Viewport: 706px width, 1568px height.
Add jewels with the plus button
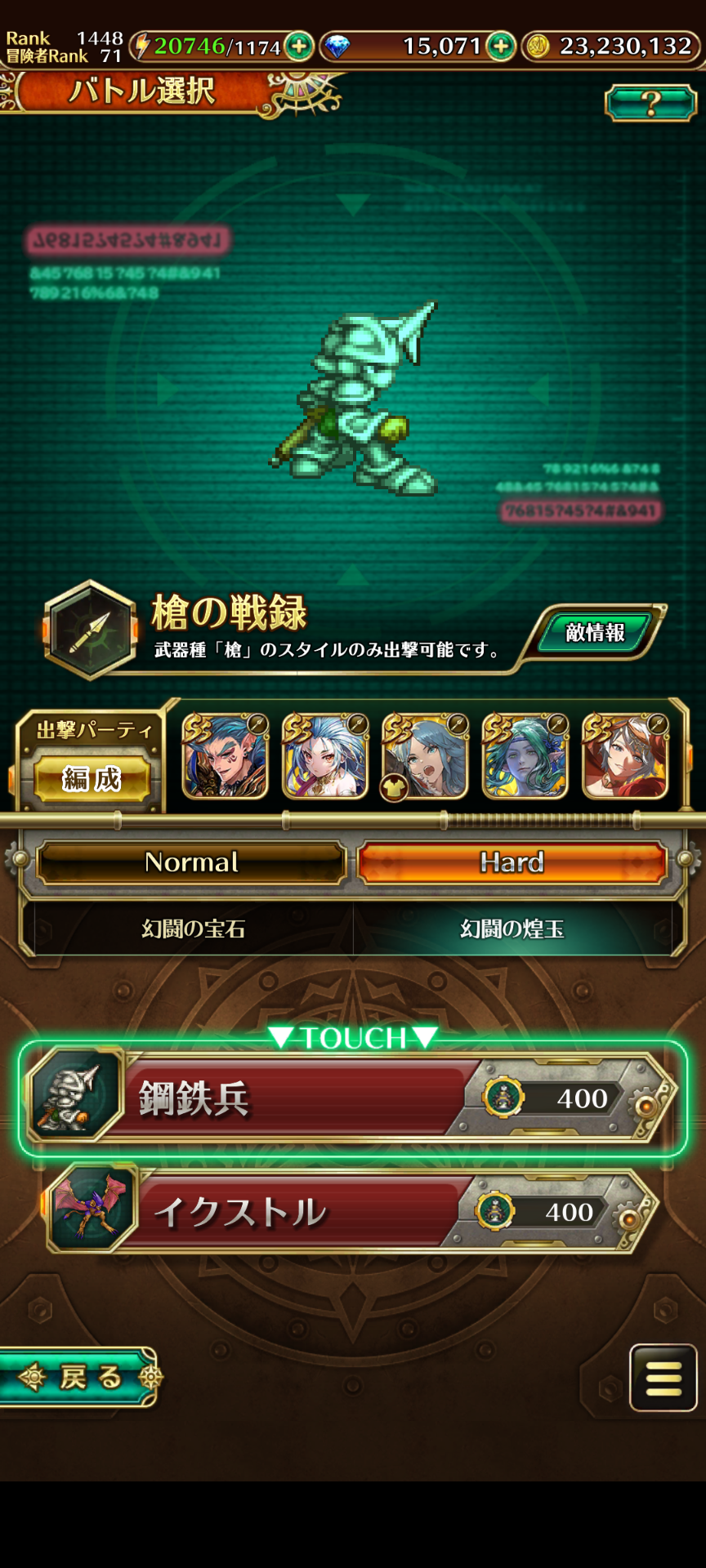pos(500,47)
